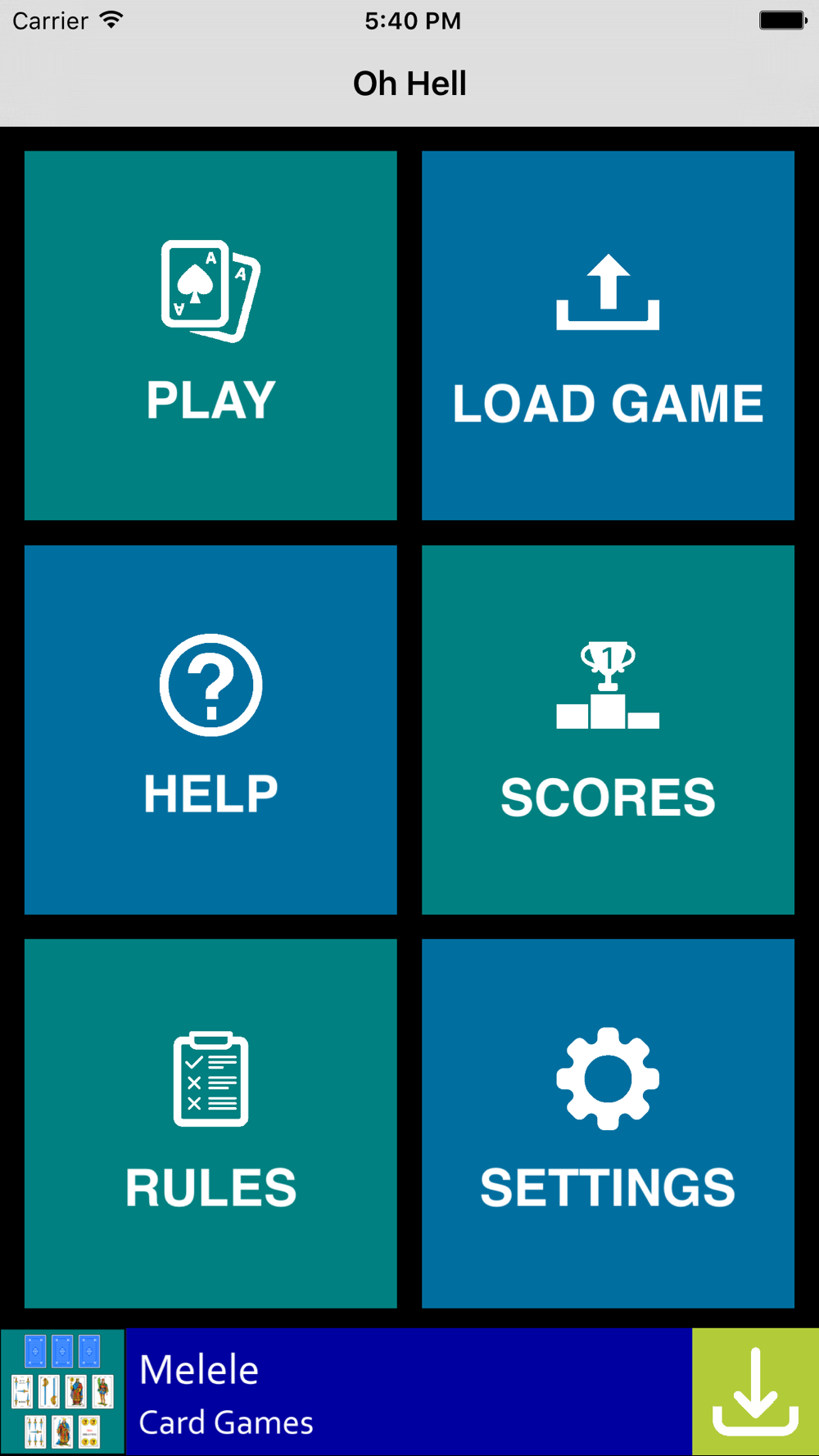Image resolution: width=819 pixels, height=1456 pixels.
Task: Open the Help section
Action: click(210, 729)
